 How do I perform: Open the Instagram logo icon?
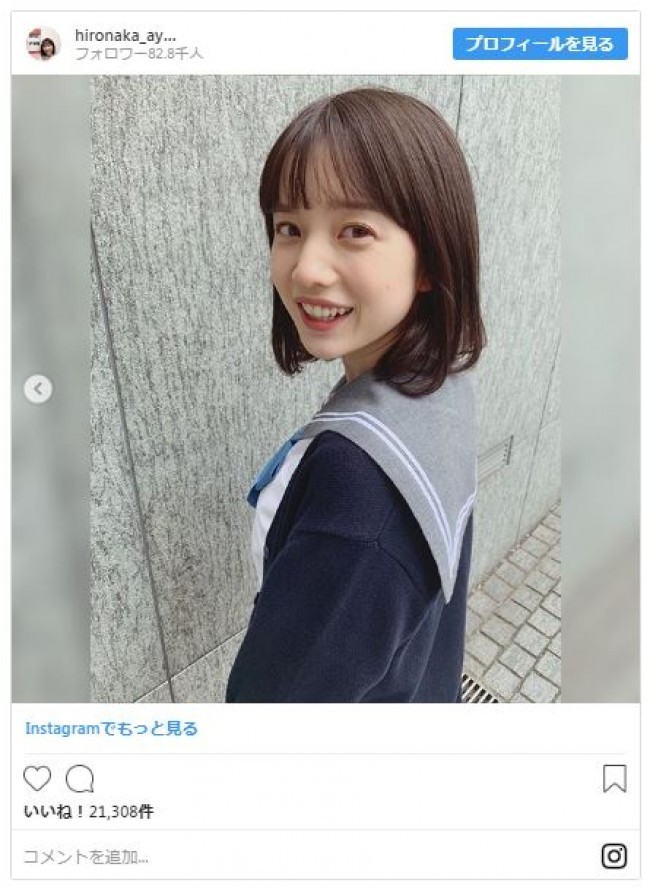(613, 856)
